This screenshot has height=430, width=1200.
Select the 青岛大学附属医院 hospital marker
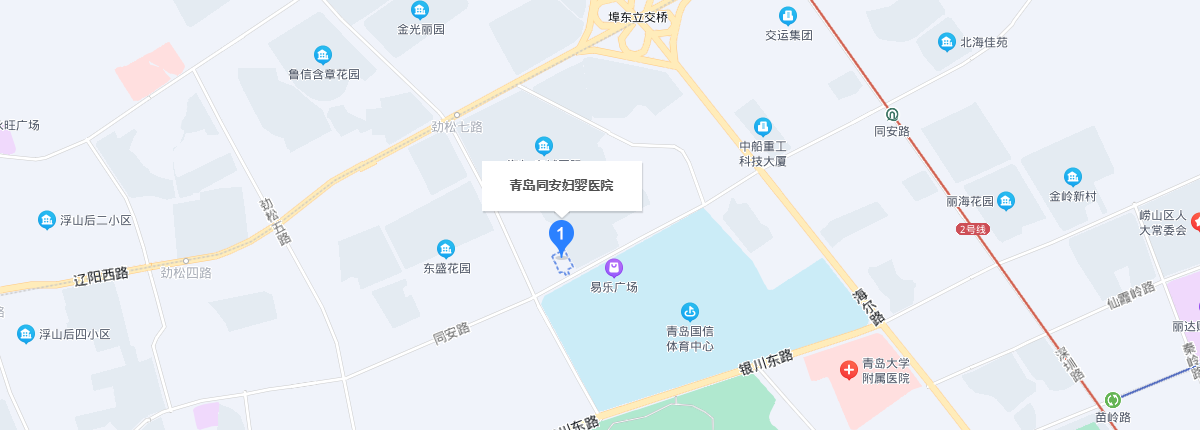(x=849, y=371)
